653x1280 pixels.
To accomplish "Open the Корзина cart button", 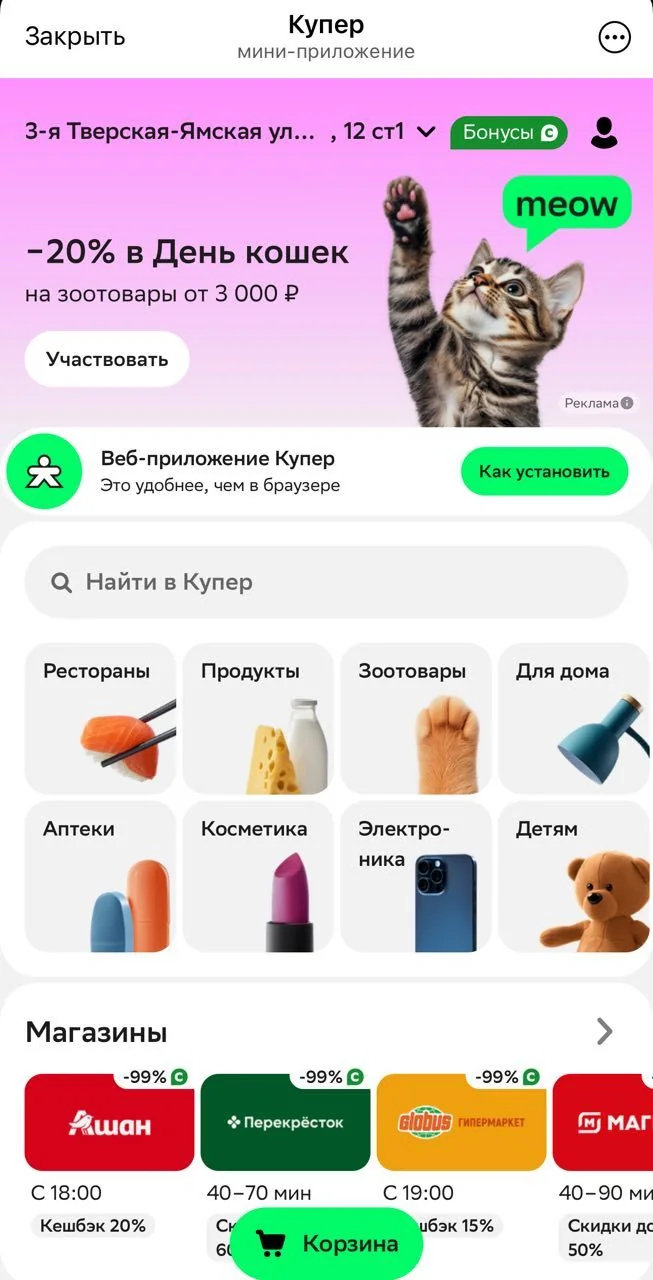I will pyautogui.click(x=327, y=1244).
